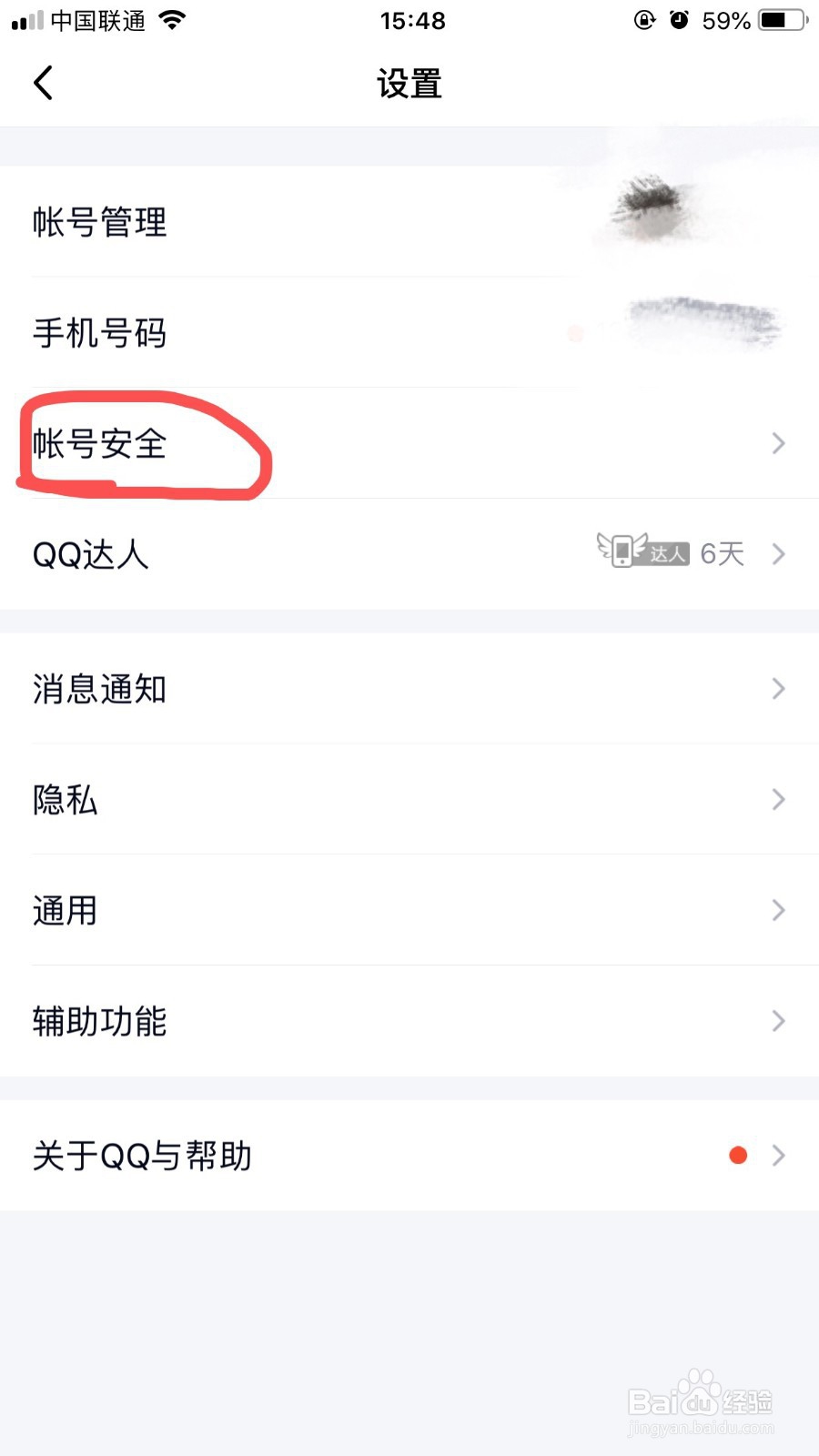Tap the red notification dot near 关于QQ与帮助
819x1456 pixels.
click(x=738, y=1154)
